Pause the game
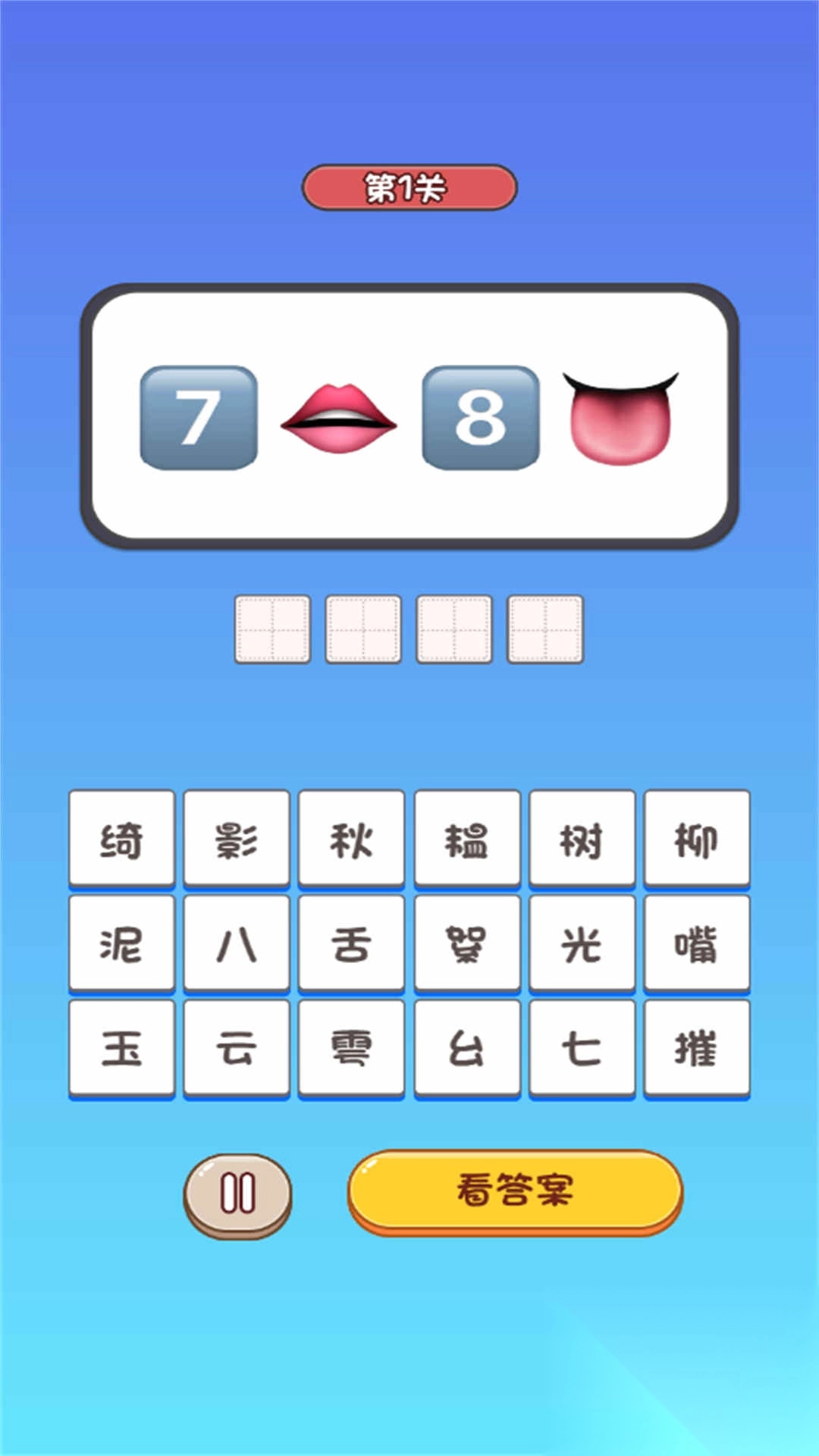 coord(237,1194)
